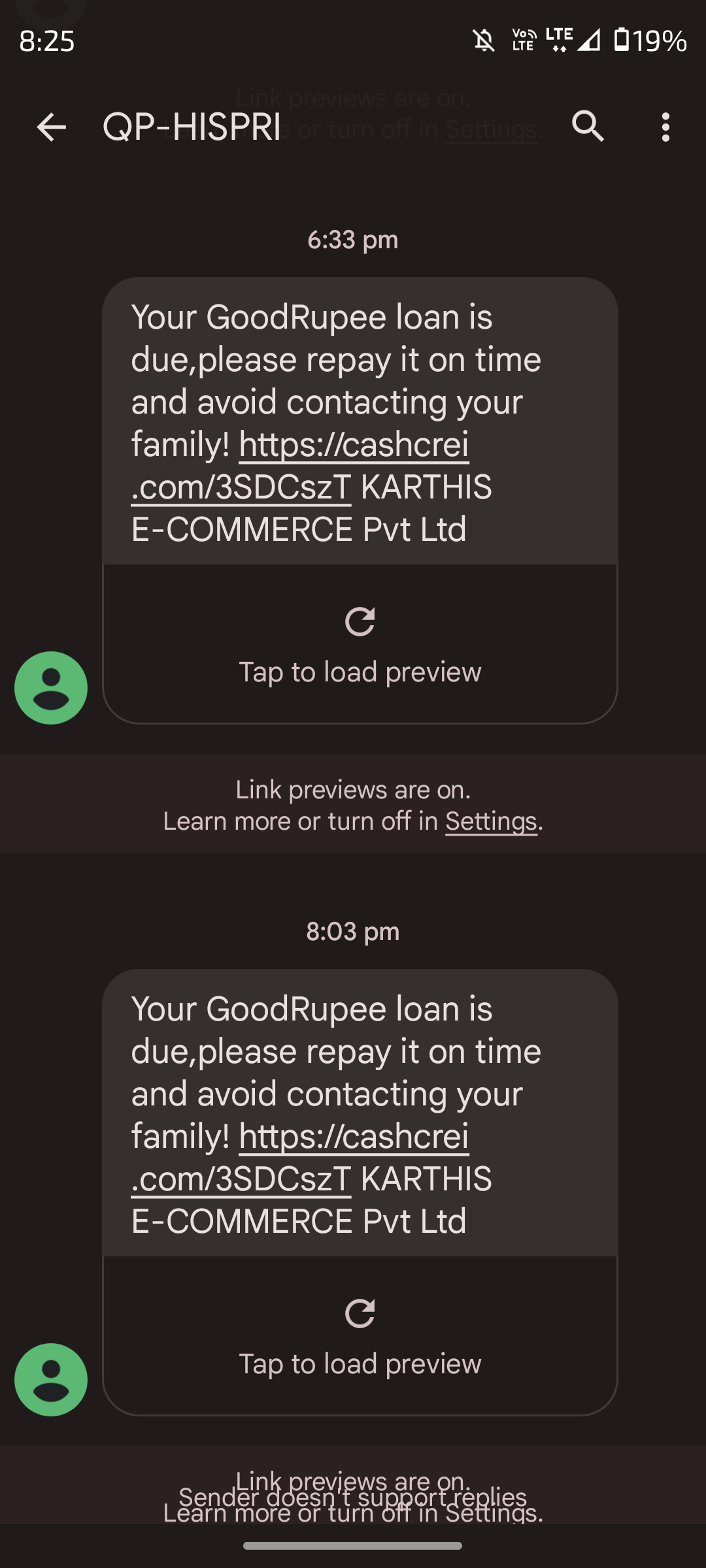Open the sender avatar beside the 6:33 pm message
Viewport: 706px width, 1568px height.
51,688
